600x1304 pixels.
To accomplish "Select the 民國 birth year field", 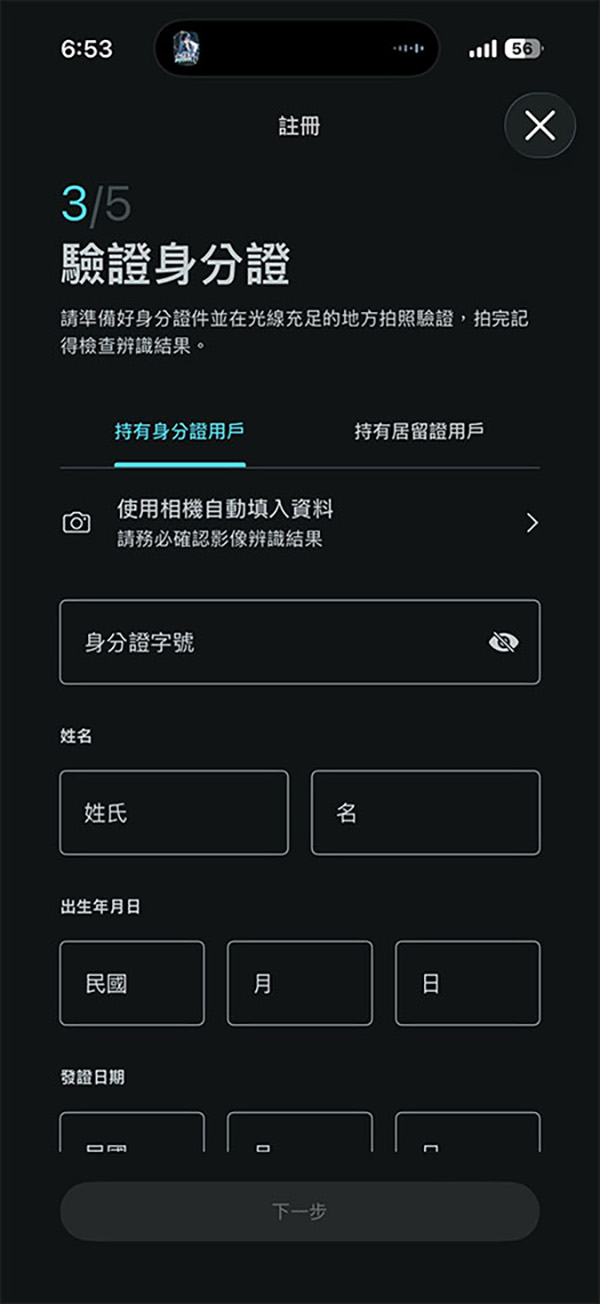I will [132, 983].
